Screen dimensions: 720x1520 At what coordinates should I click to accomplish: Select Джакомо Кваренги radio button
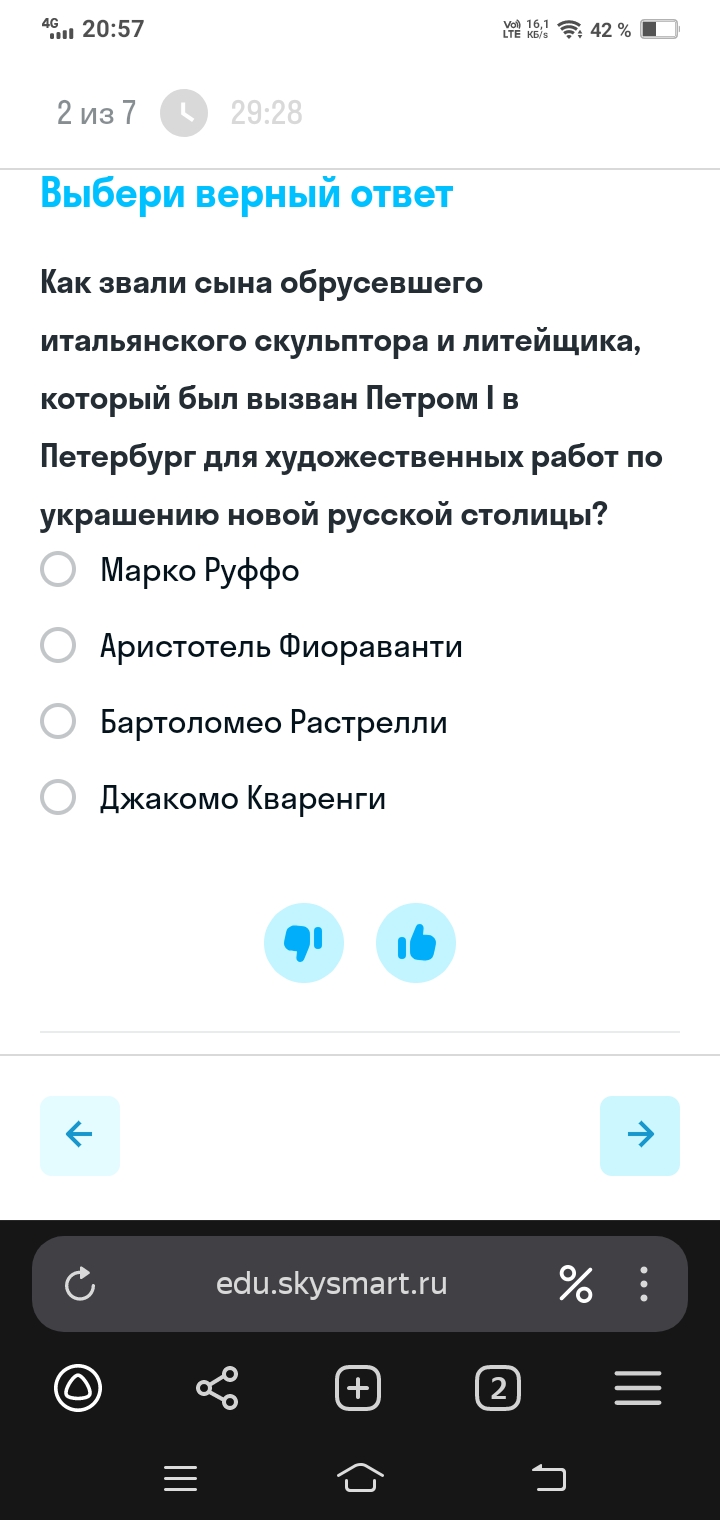point(58,798)
